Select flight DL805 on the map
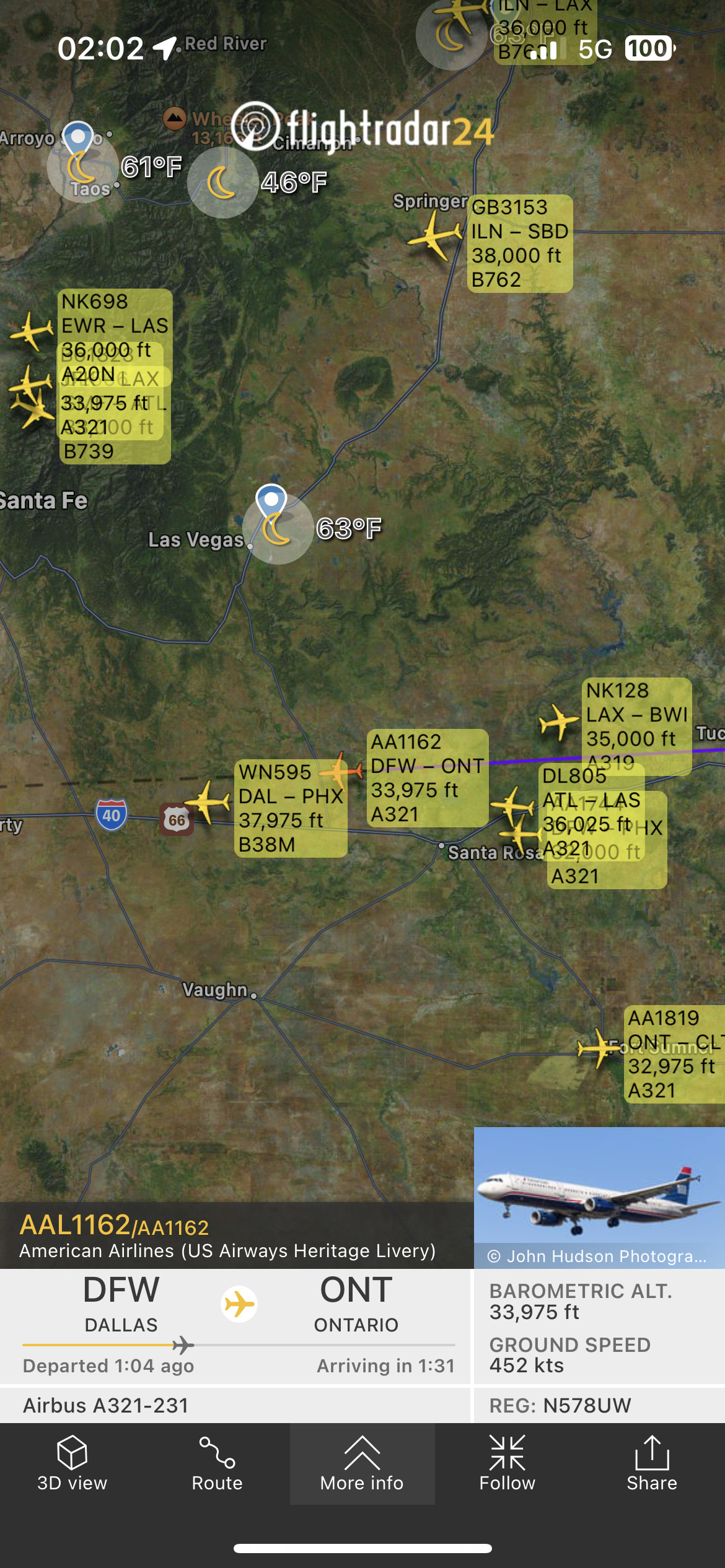 pos(511,805)
